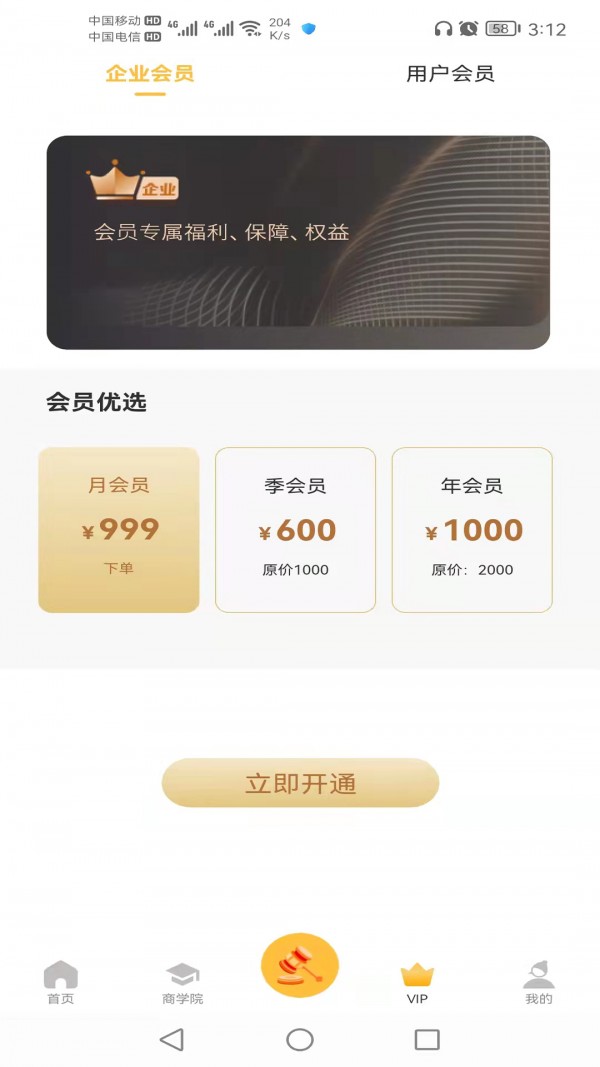Switch to the 我的 tab
The width and height of the screenshot is (600, 1067).
pos(538,983)
